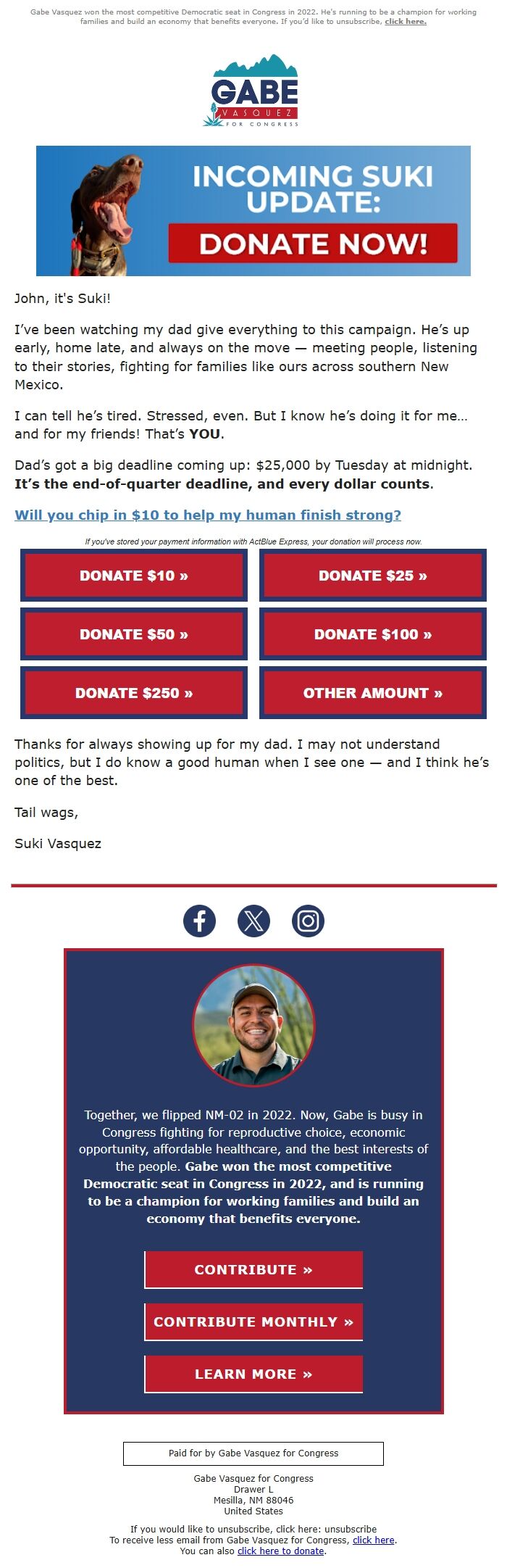Follow the 'click here to donate' footer link
Screen dimensions: 507x1568
(281, 1551)
